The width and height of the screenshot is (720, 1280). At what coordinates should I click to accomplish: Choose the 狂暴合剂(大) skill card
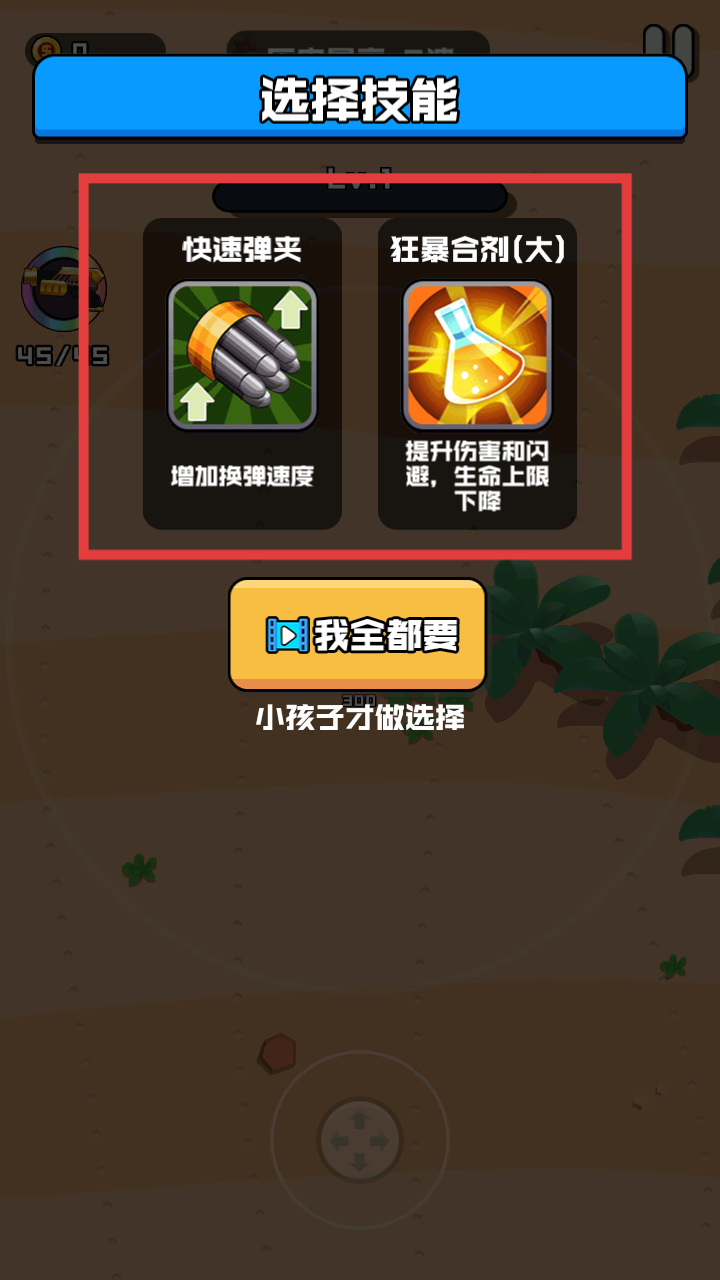click(477, 373)
